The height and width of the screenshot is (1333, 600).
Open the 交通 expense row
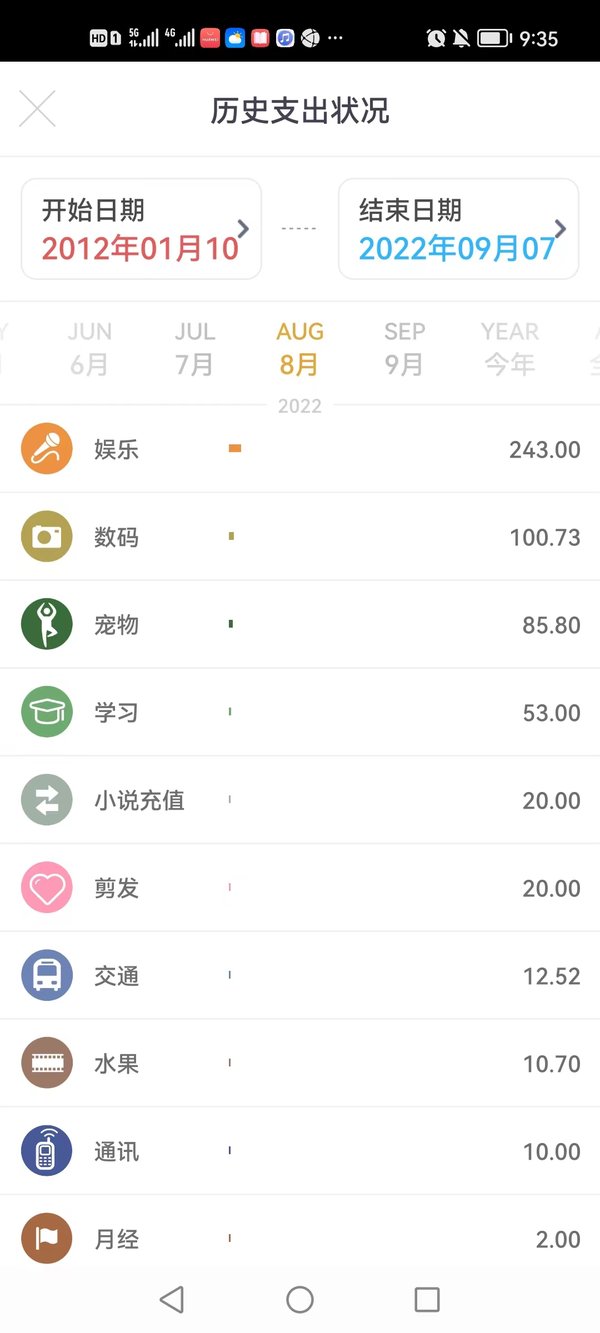click(300, 976)
